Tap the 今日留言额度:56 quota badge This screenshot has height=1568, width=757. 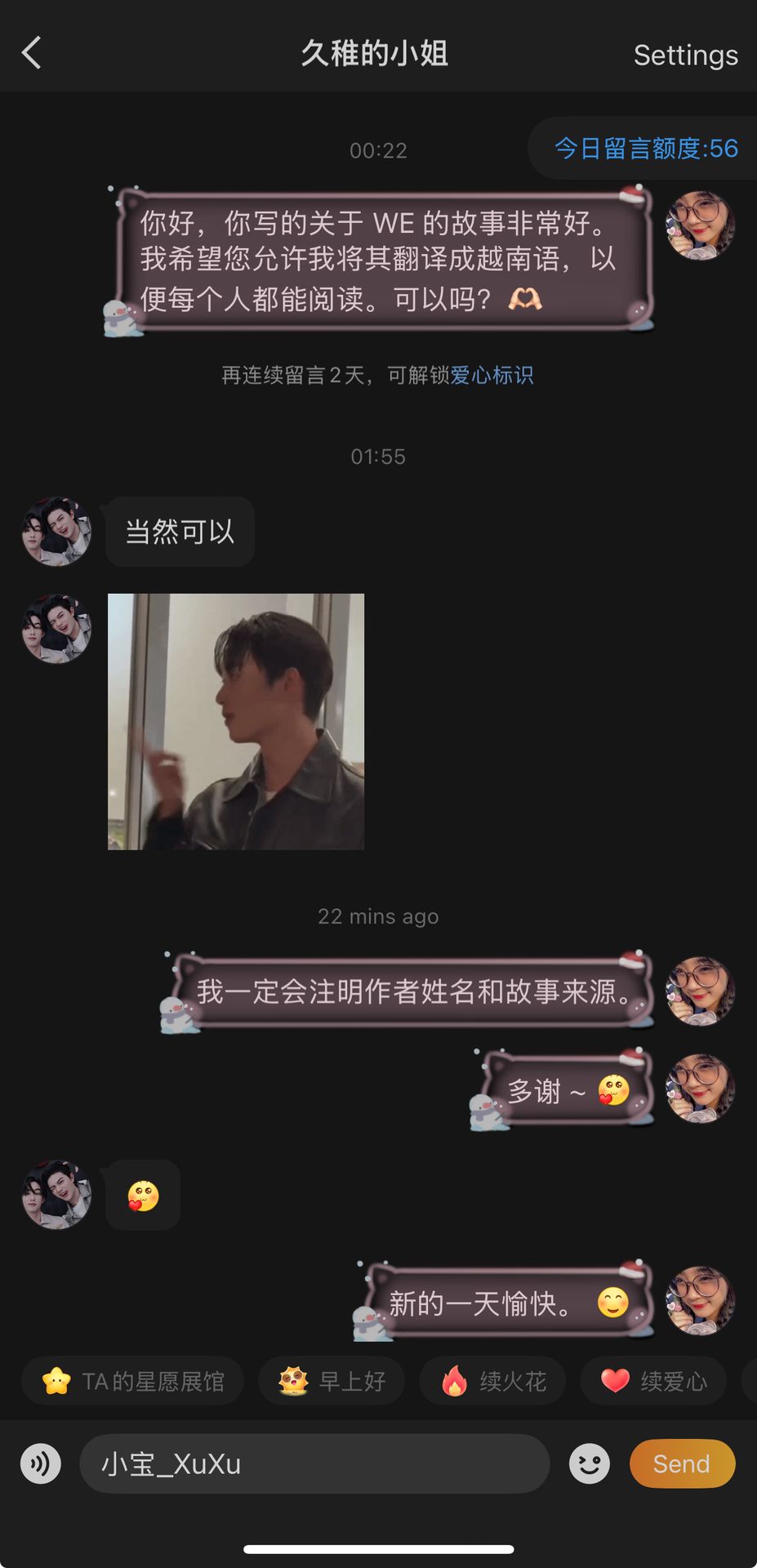[645, 149]
